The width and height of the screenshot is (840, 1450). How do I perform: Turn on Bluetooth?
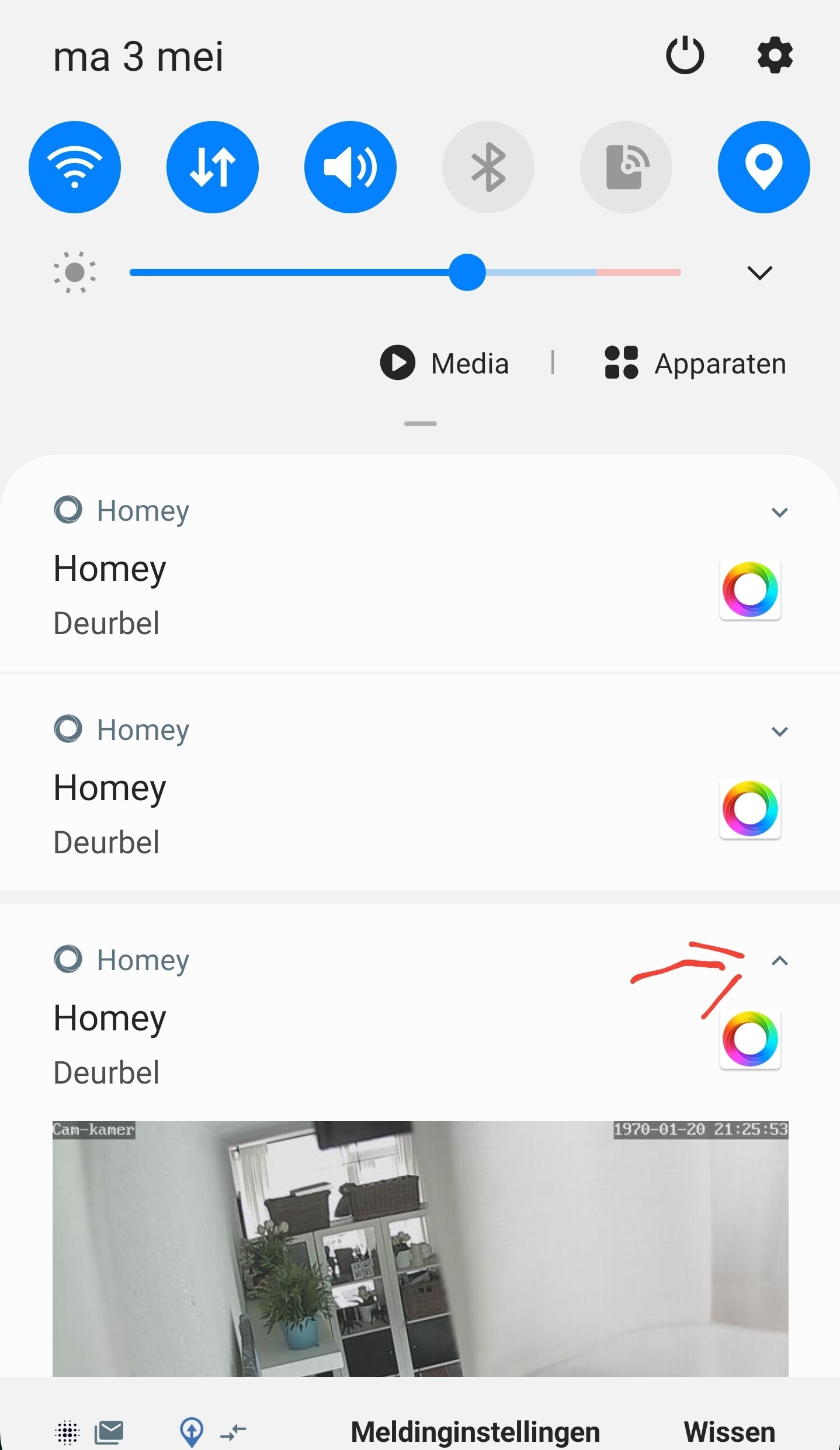(488, 167)
